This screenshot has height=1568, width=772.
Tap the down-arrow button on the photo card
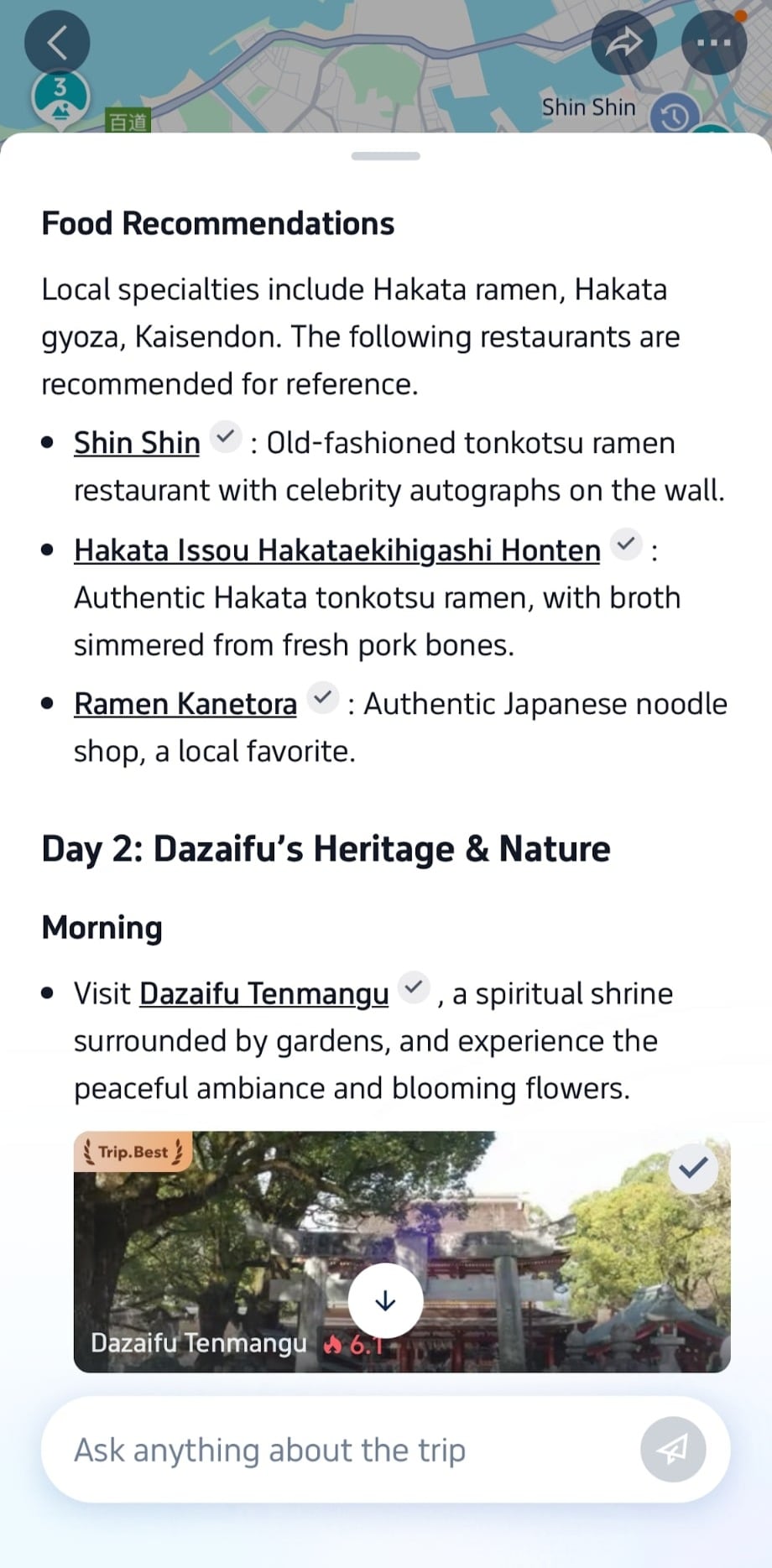point(385,1300)
